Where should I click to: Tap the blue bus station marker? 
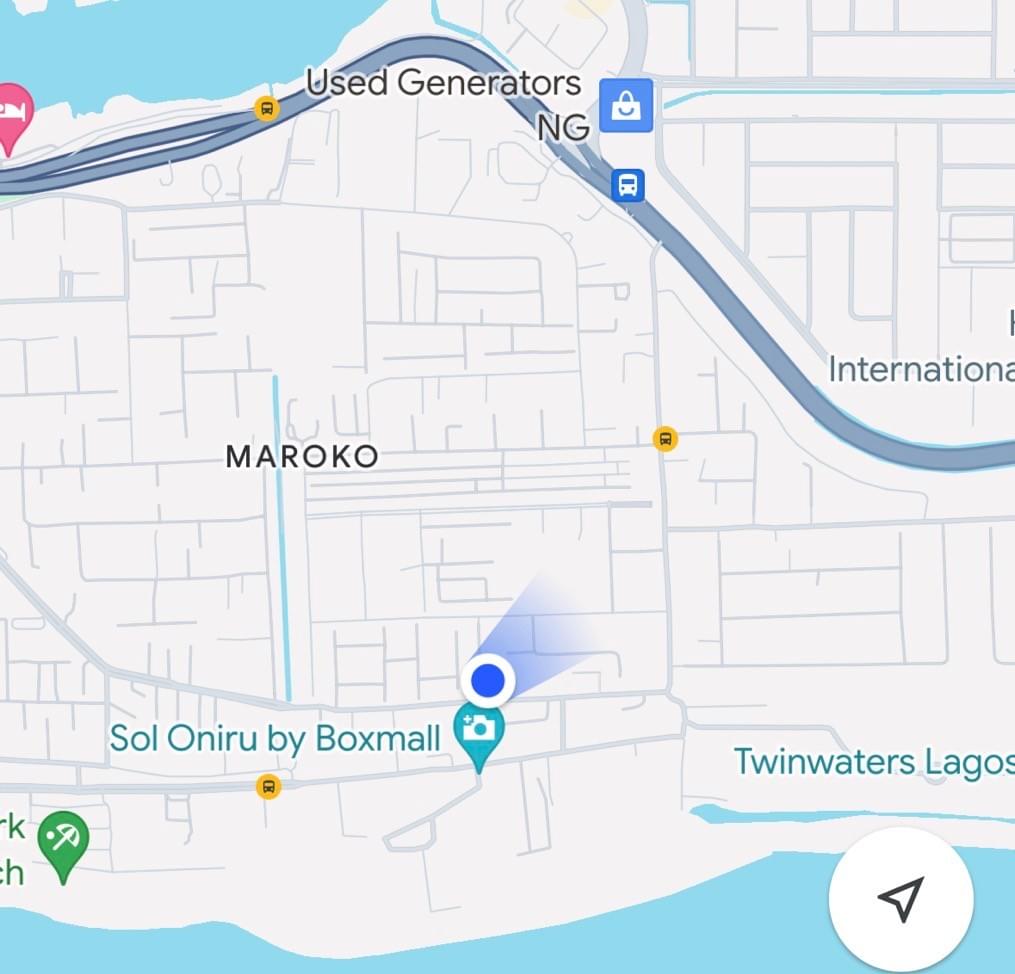click(627, 185)
